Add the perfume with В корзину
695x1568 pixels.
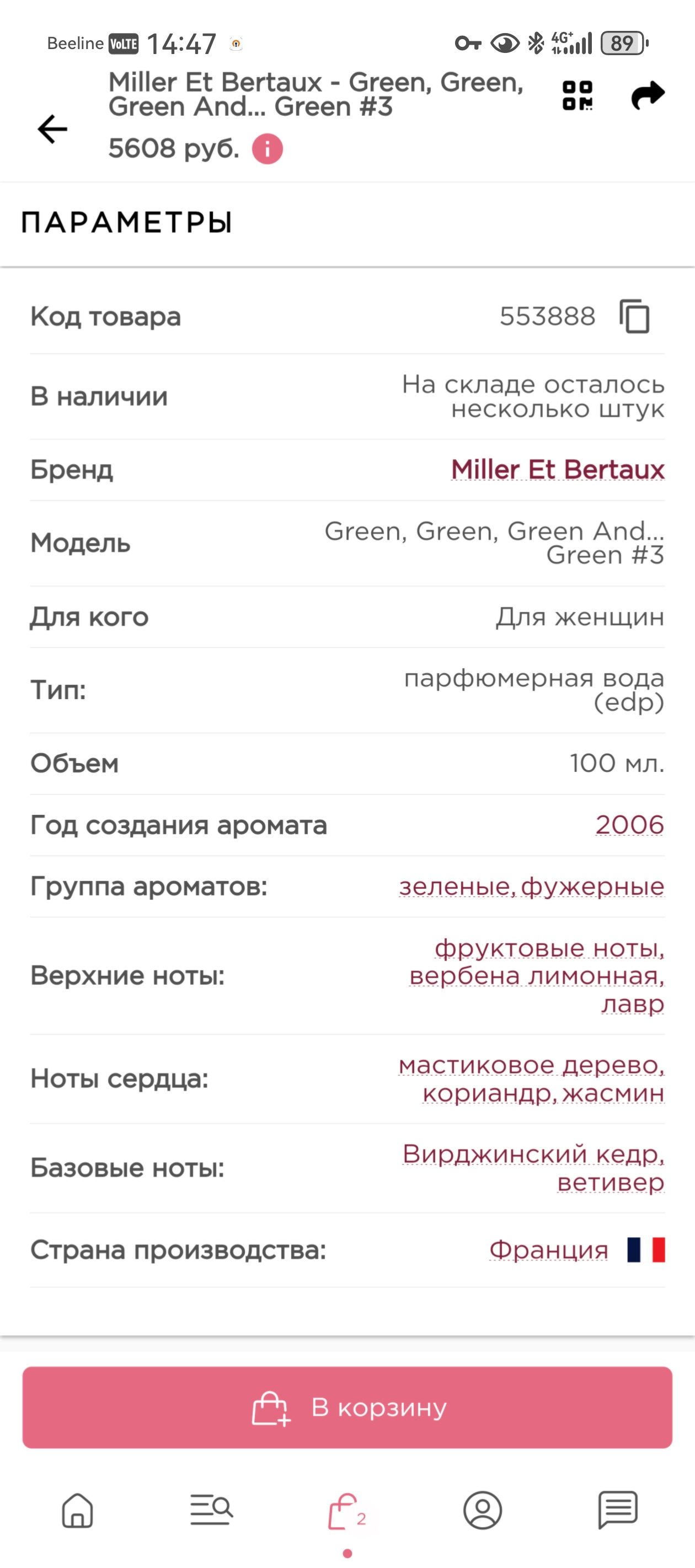coord(347,1406)
